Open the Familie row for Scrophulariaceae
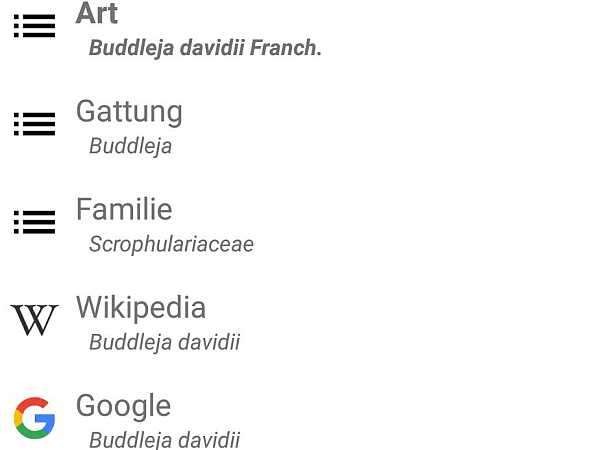600x450 pixels. tap(165, 225)
